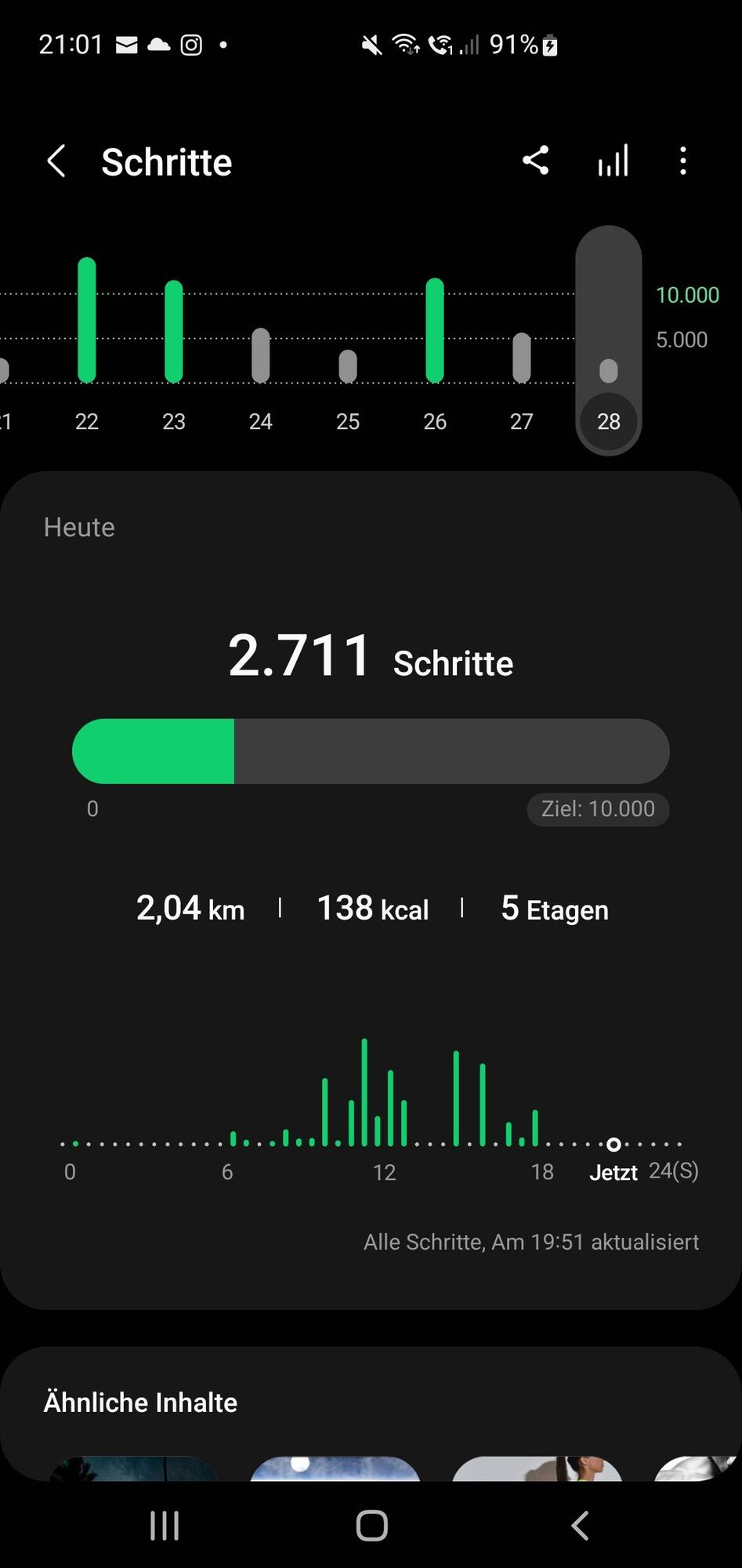
Task: Open the three-dot overflow menu
Action: tap(683, 161)
